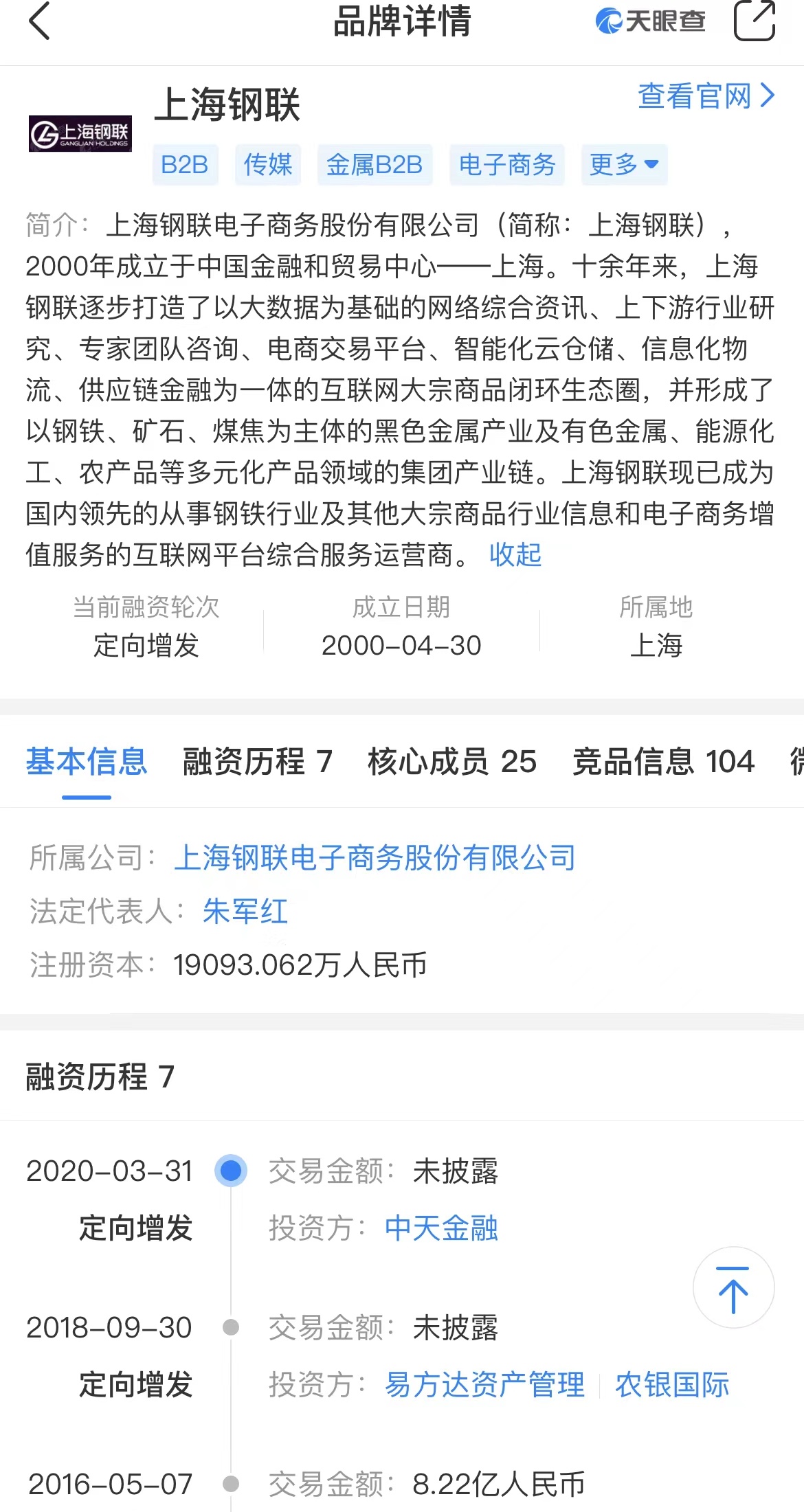
Task: Go back using the top-left arrow
Action: click(40, 22)
